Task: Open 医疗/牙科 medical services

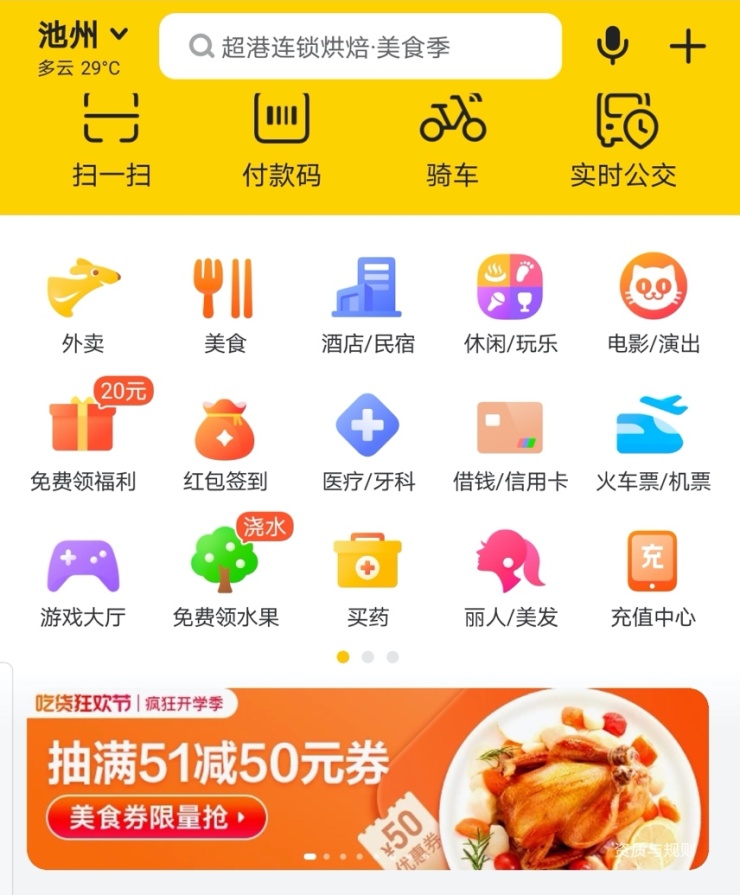Action: pyautogui.click(x=367, y=442)
